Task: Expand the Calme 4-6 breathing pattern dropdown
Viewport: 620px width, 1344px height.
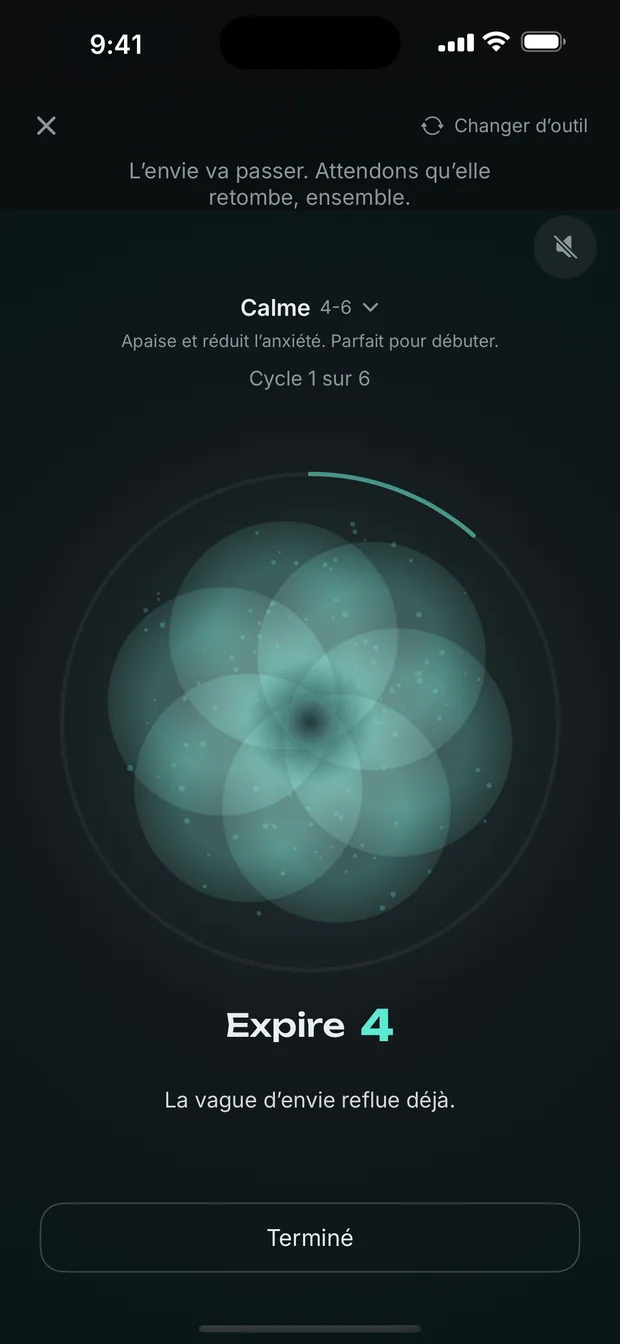Action: (x=310, y=307)
